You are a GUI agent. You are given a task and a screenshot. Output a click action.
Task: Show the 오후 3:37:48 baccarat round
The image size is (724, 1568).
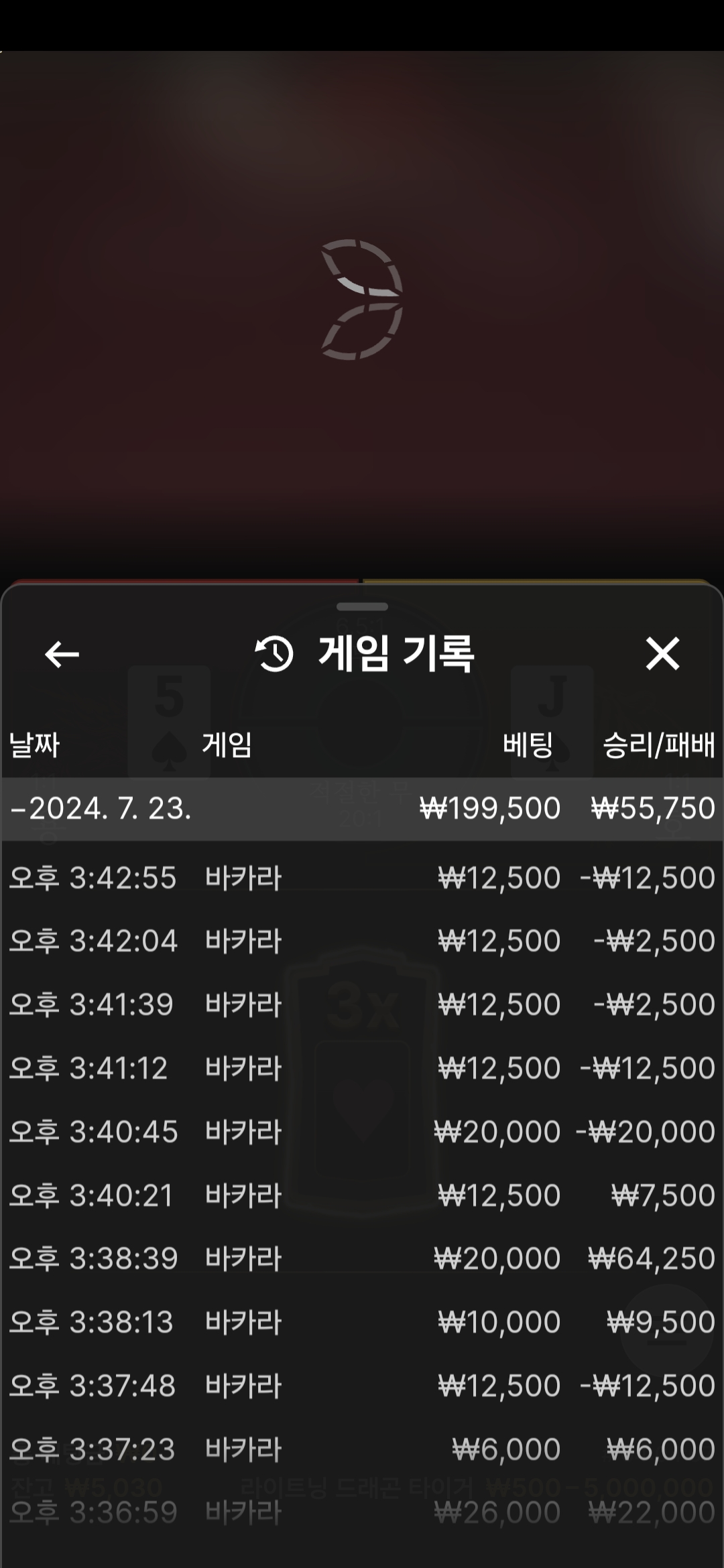click(x=362, y=1386)
